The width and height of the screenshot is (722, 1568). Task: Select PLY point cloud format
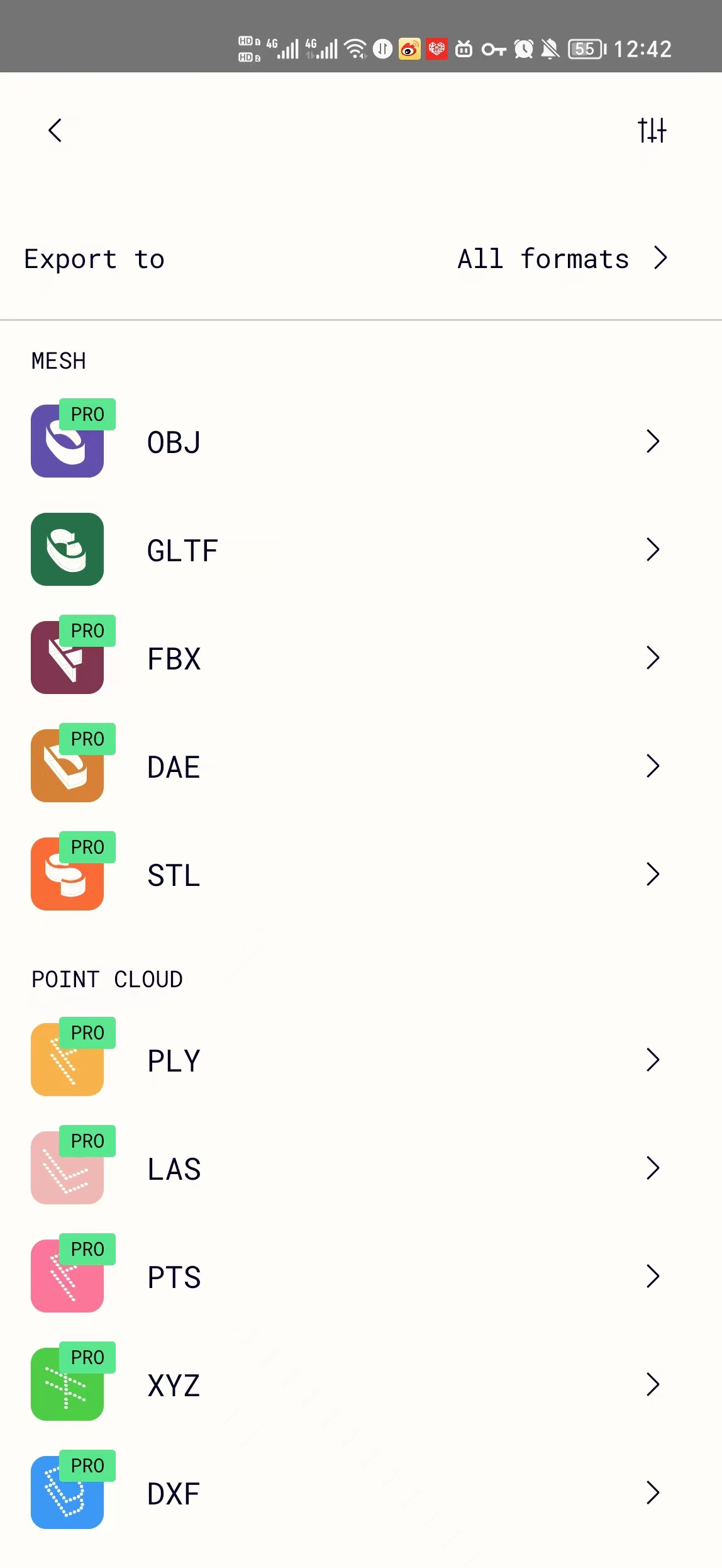click(x=361, y=1060)
